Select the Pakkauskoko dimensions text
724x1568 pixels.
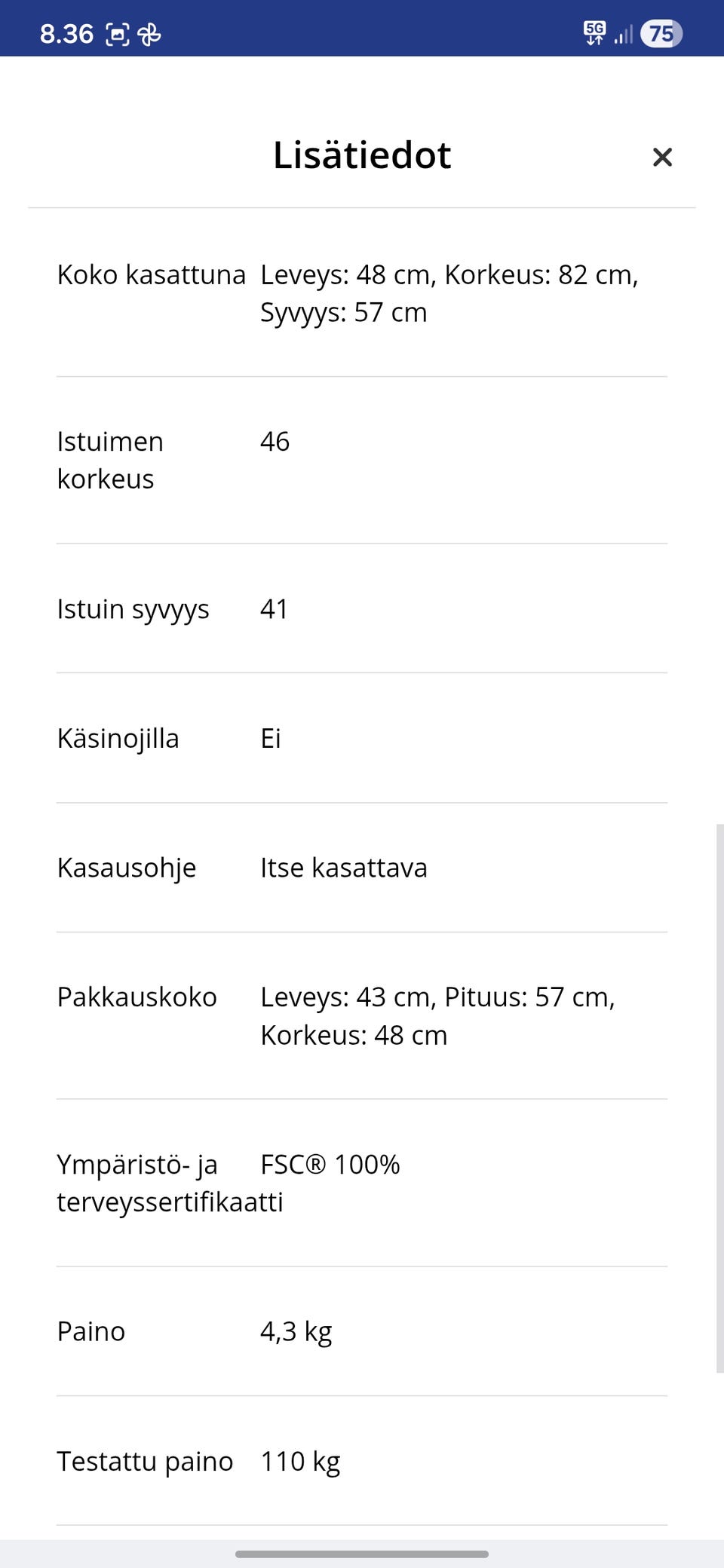tap(437, 1015)
